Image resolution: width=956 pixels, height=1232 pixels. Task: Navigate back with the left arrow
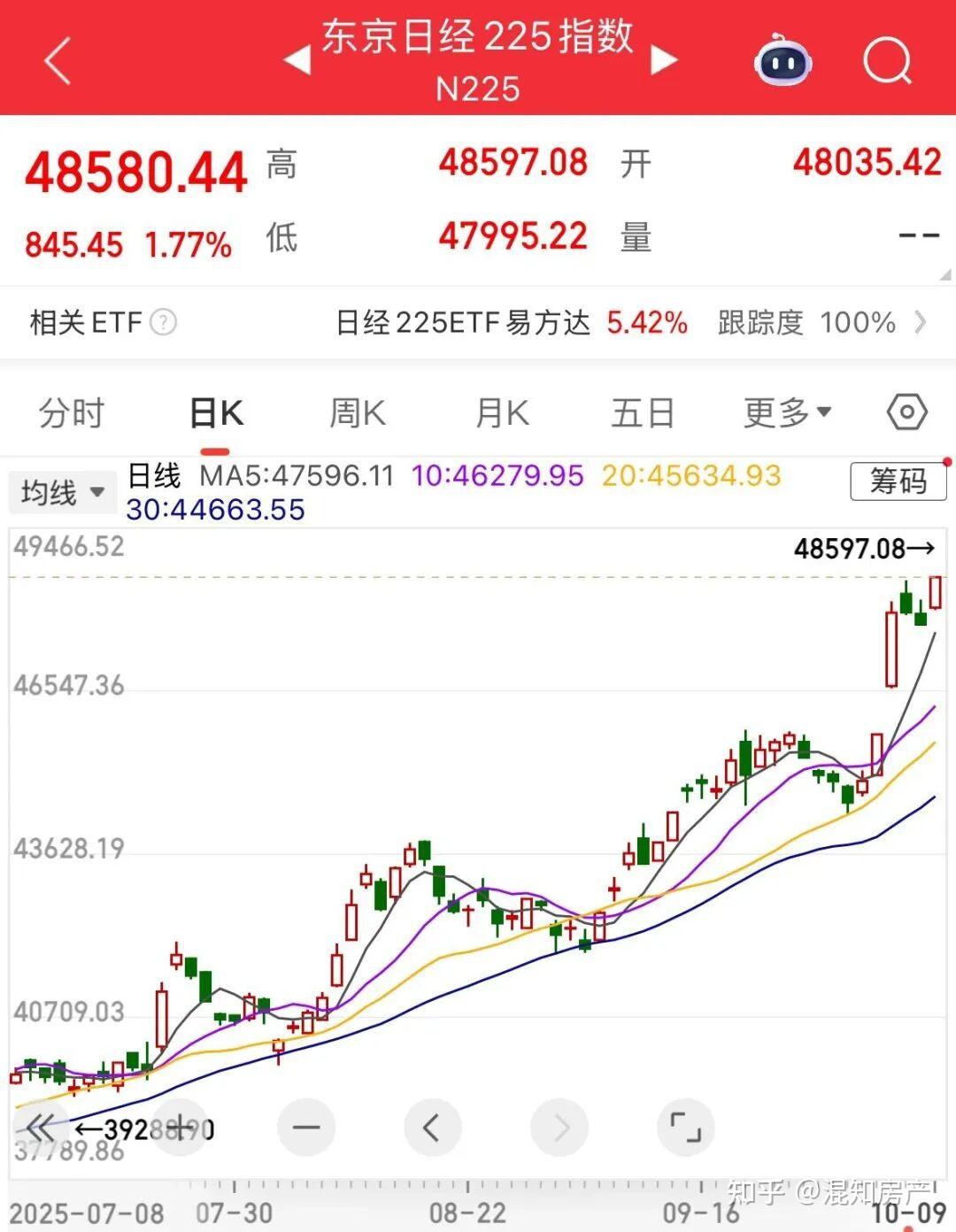(x=55, y=62)
